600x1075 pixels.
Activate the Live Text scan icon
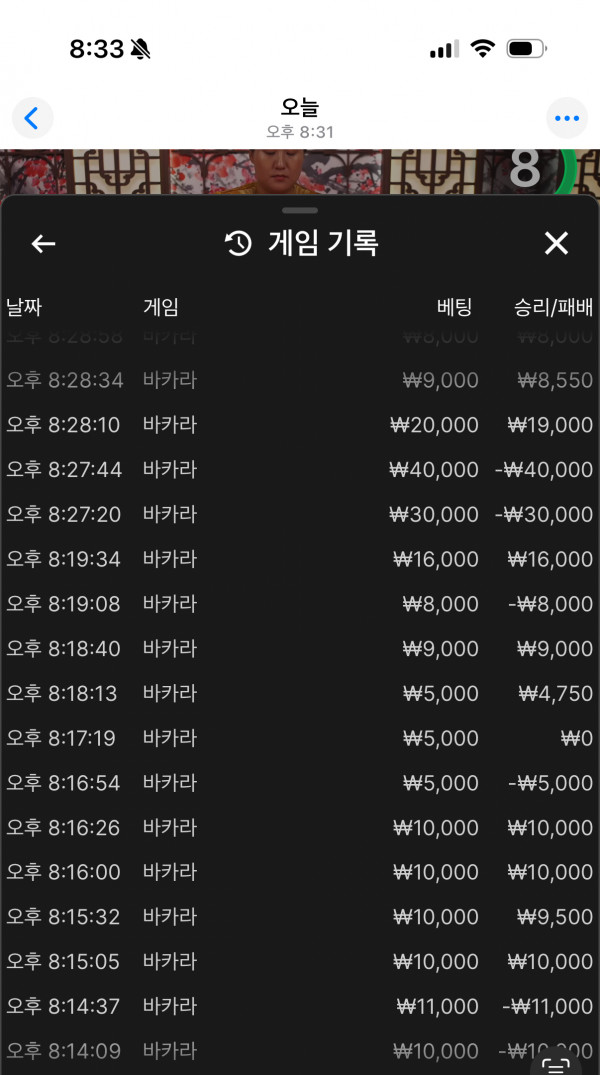tap(556, 1063)
